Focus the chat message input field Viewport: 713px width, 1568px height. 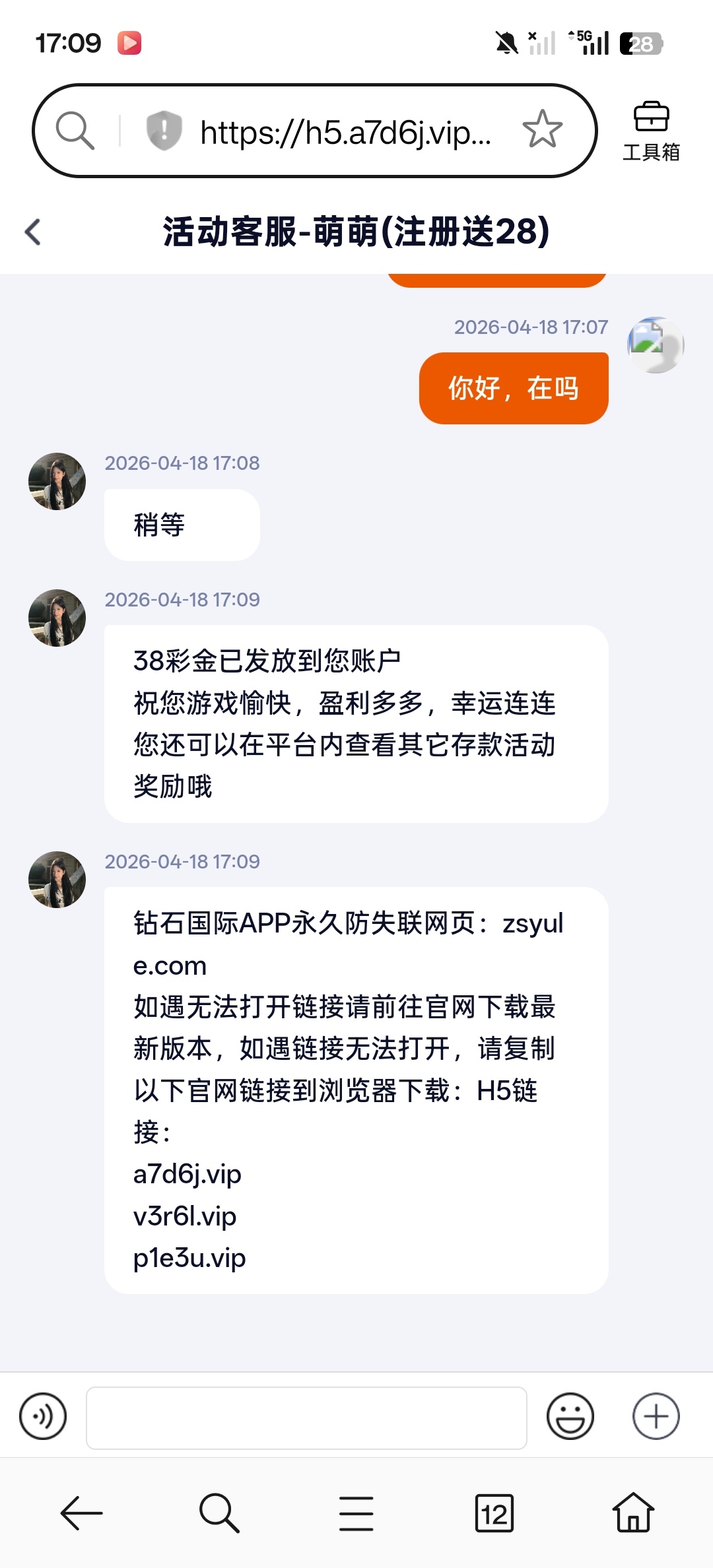[x=306, y=1418]
